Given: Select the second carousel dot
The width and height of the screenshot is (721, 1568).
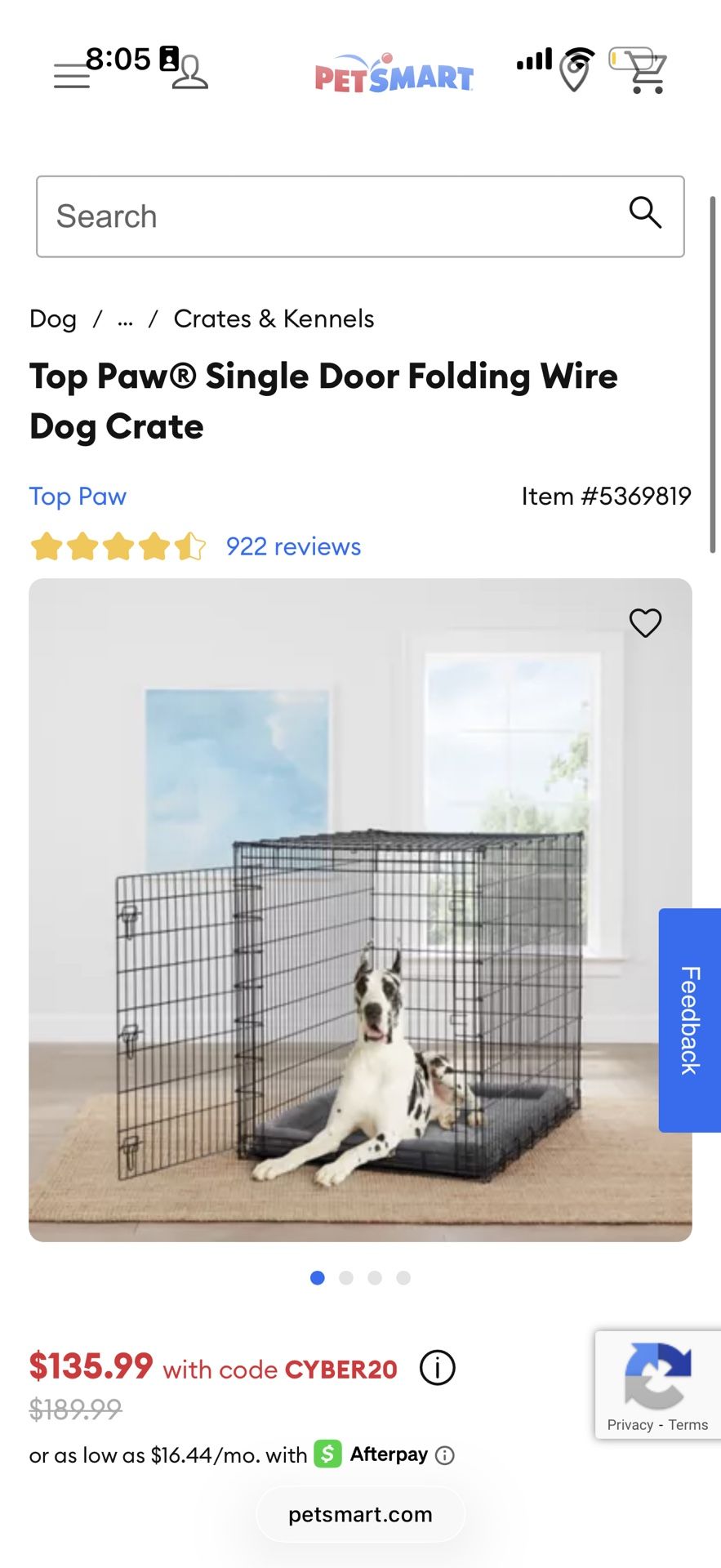Looking at the screenshot, I should click(346, 1278).
